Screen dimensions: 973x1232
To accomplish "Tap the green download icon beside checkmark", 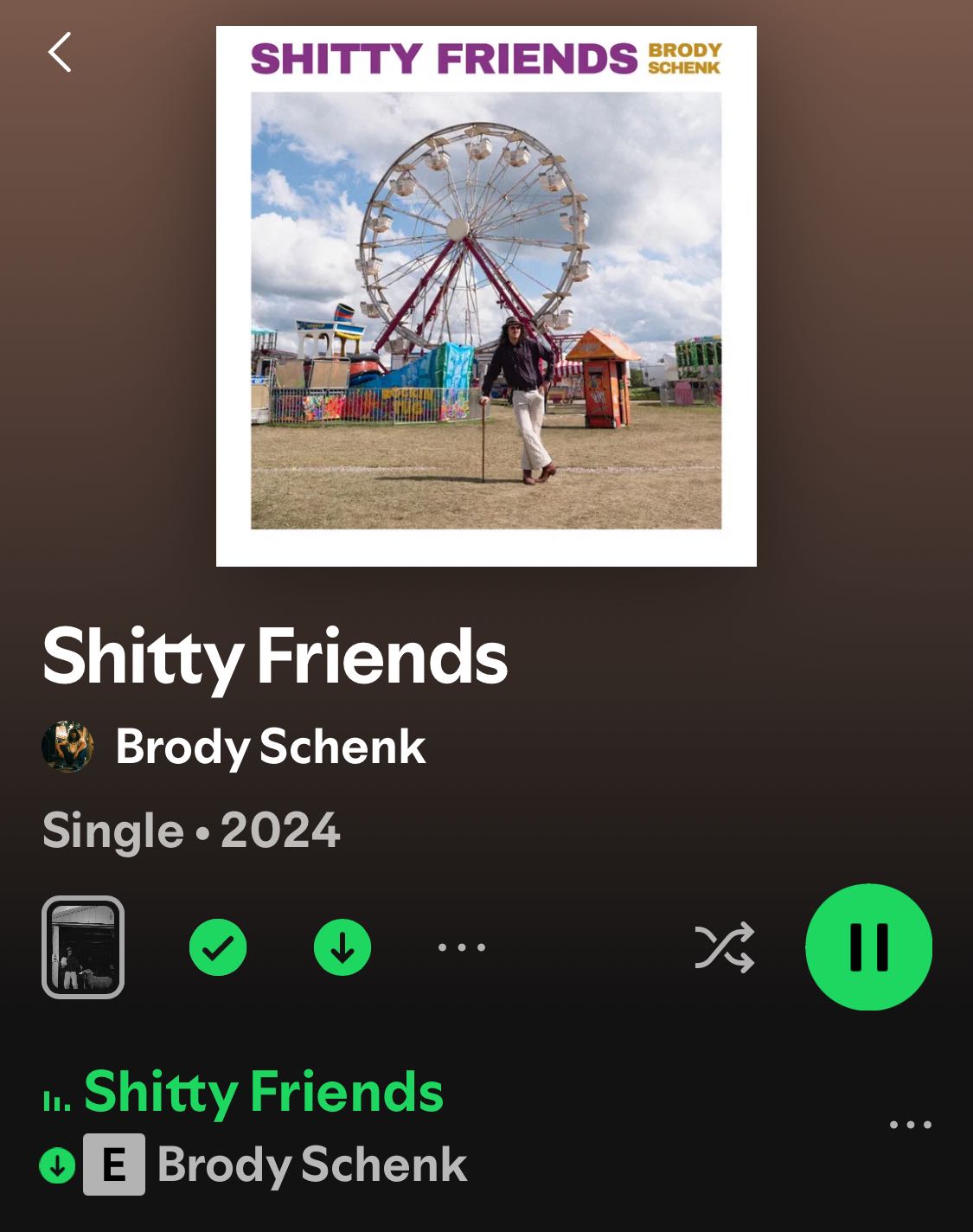I will point(342,947).
